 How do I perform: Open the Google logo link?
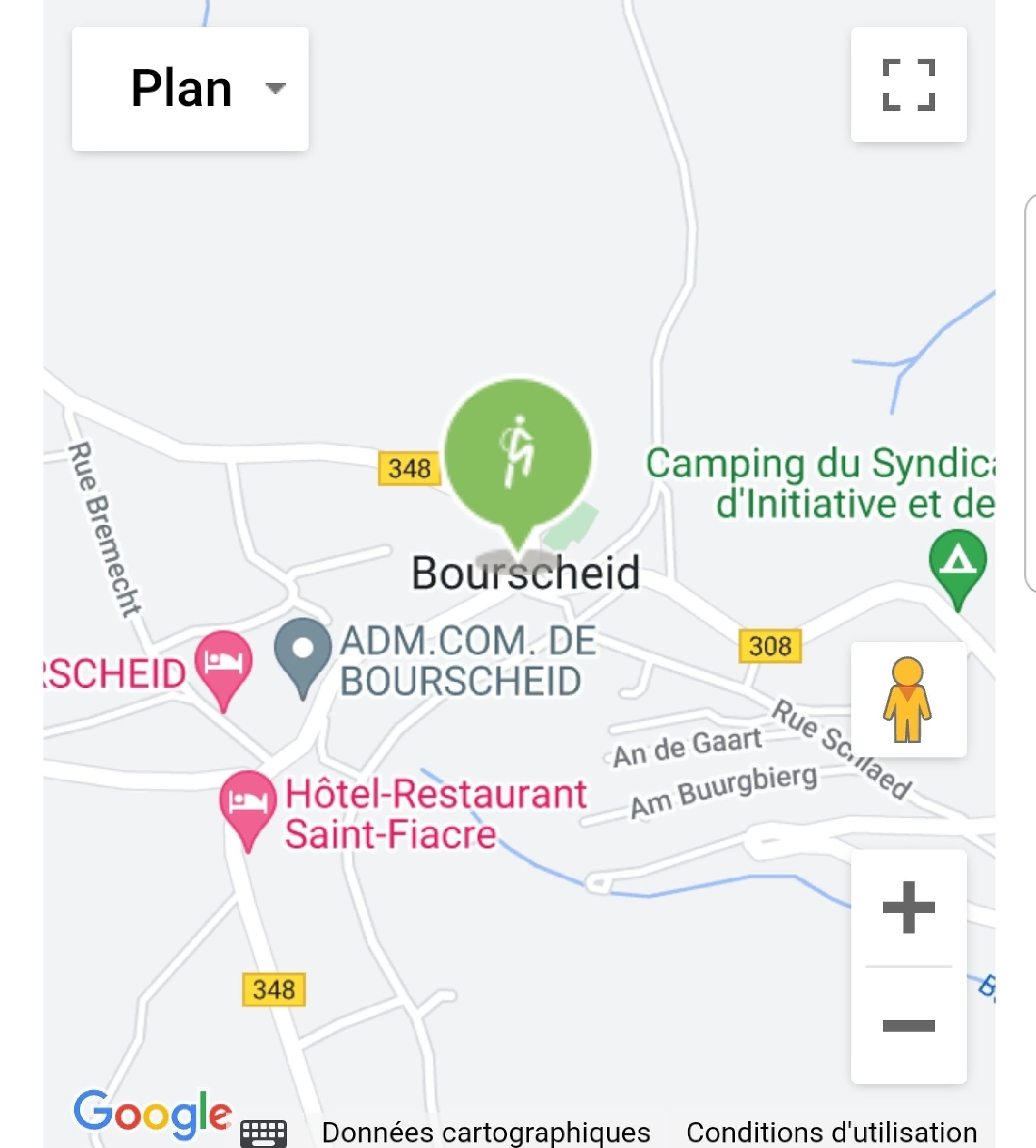tap(153, 1113)
